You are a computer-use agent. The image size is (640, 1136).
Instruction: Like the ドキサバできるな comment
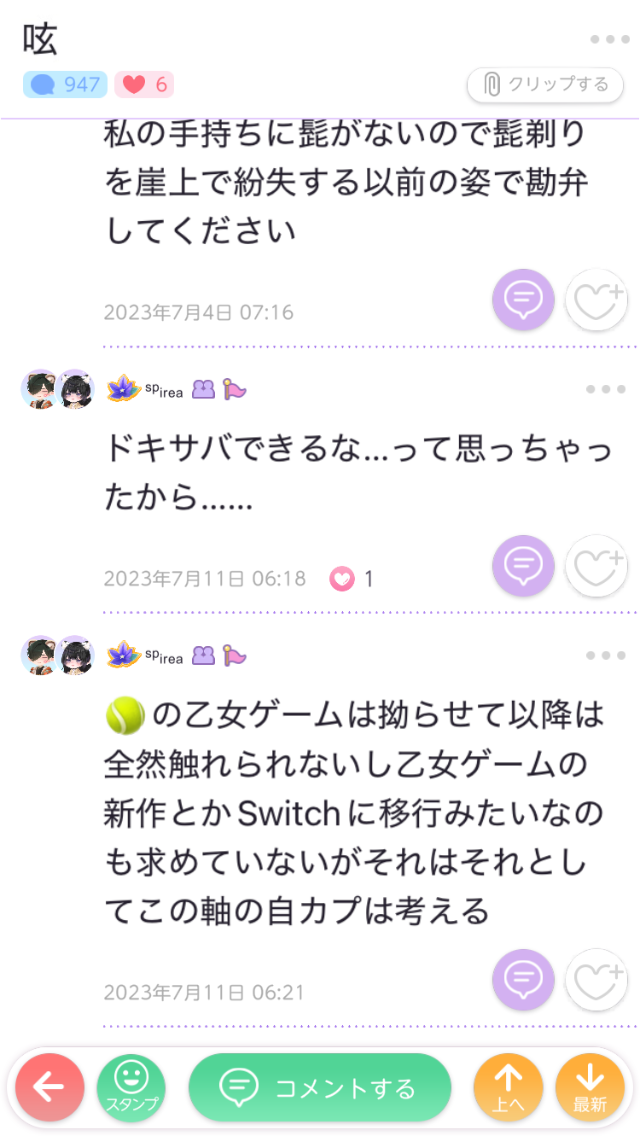[596, 566]
